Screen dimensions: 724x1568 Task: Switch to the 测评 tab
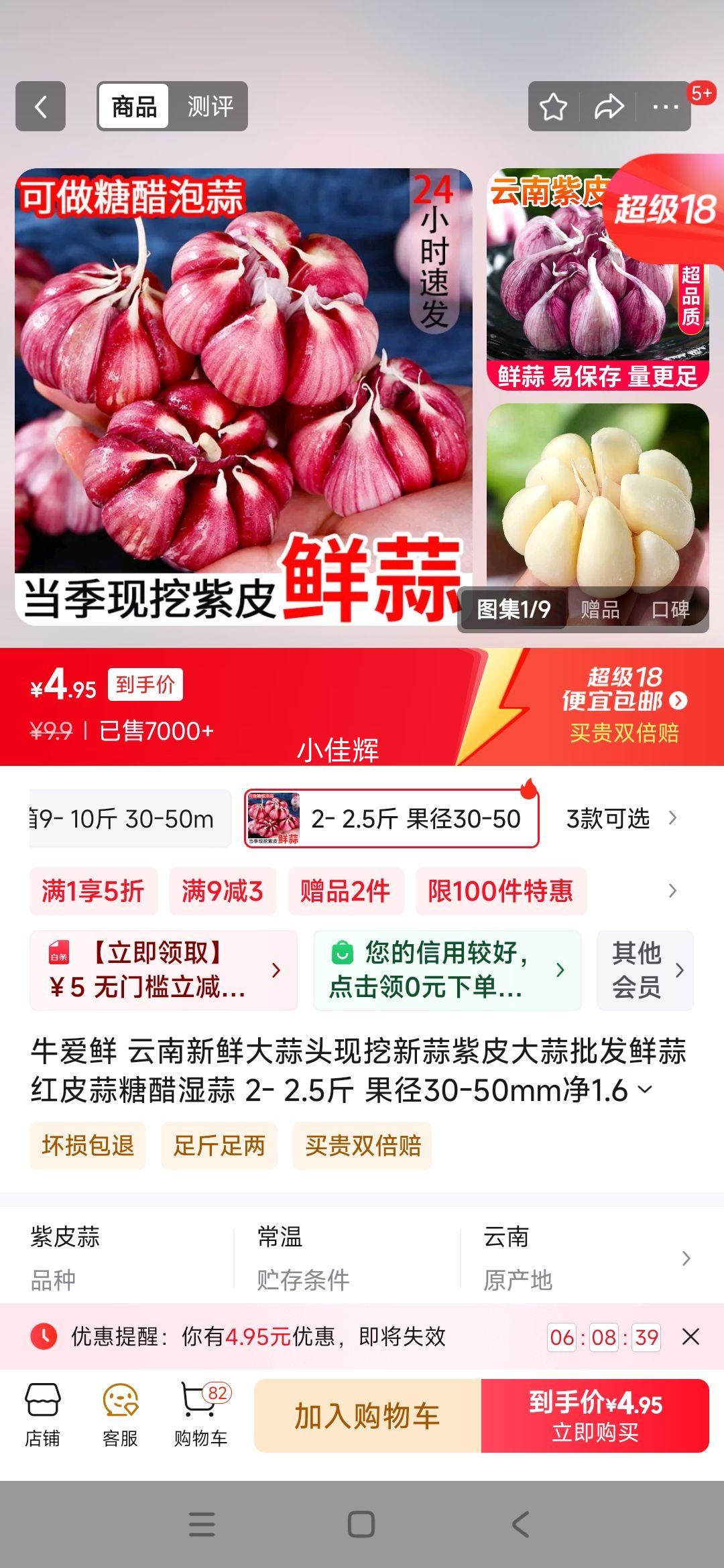coord(211,106)
